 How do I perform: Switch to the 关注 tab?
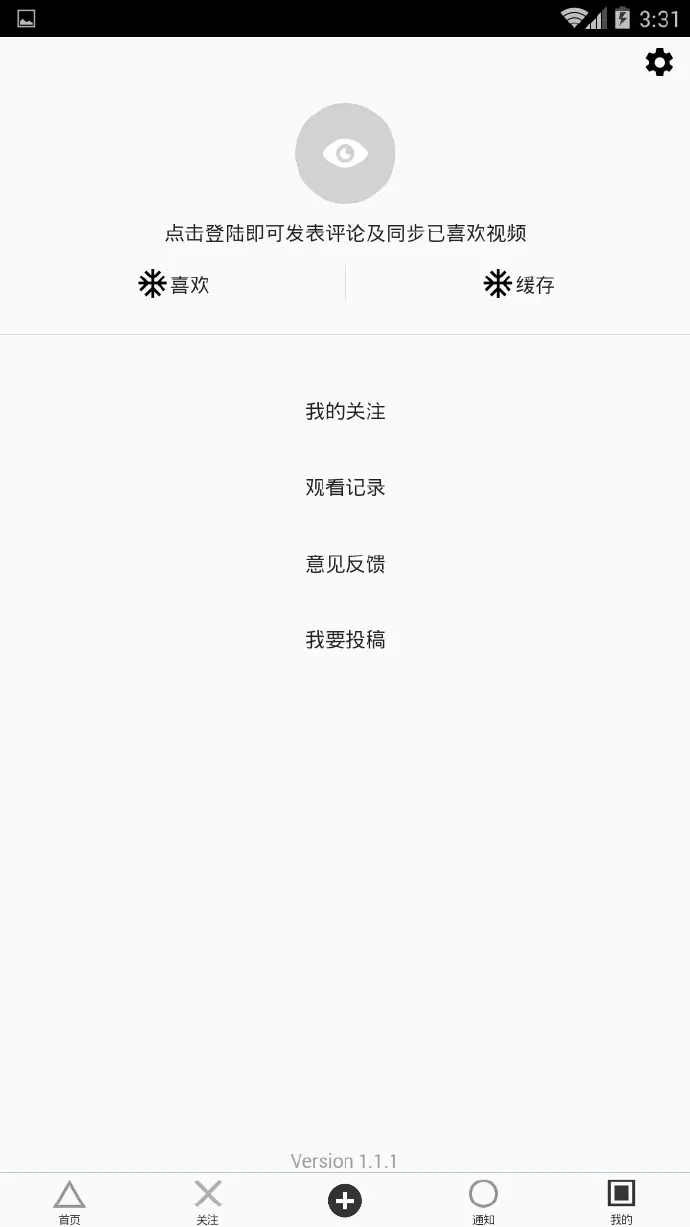pyautogui.click(x=207, y=1200)
